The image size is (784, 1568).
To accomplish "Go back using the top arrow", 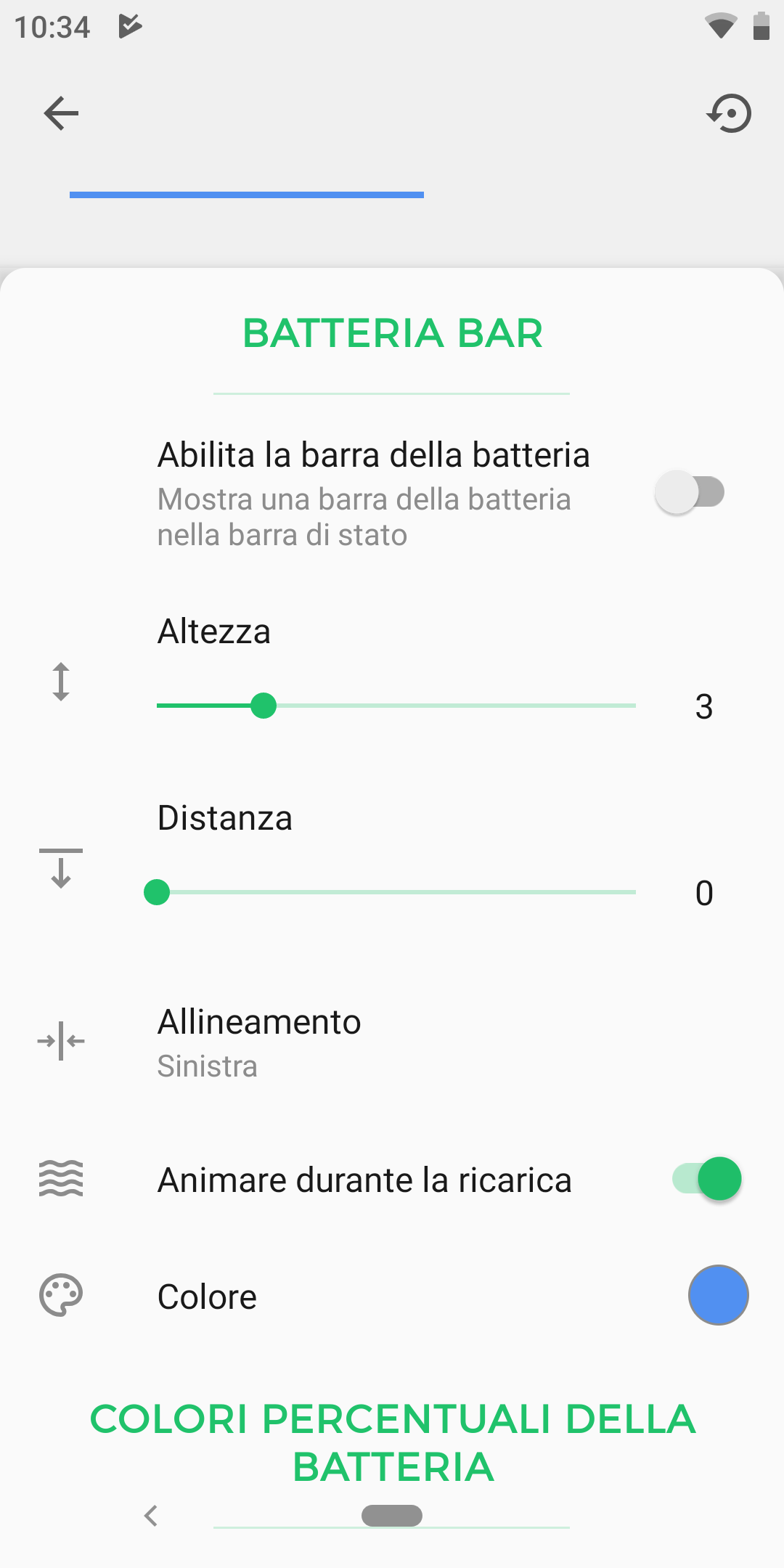I will [x=61, y=113].
